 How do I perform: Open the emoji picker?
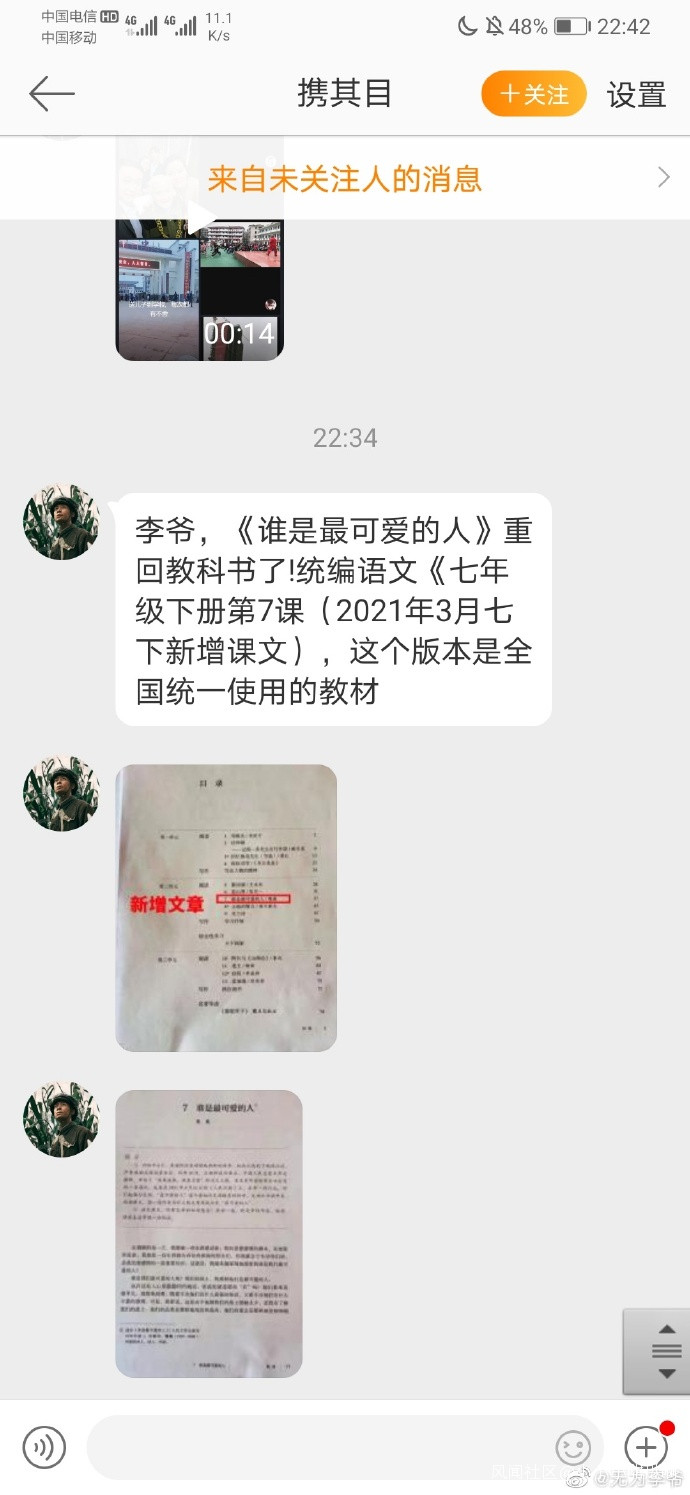click(573, 1447)
